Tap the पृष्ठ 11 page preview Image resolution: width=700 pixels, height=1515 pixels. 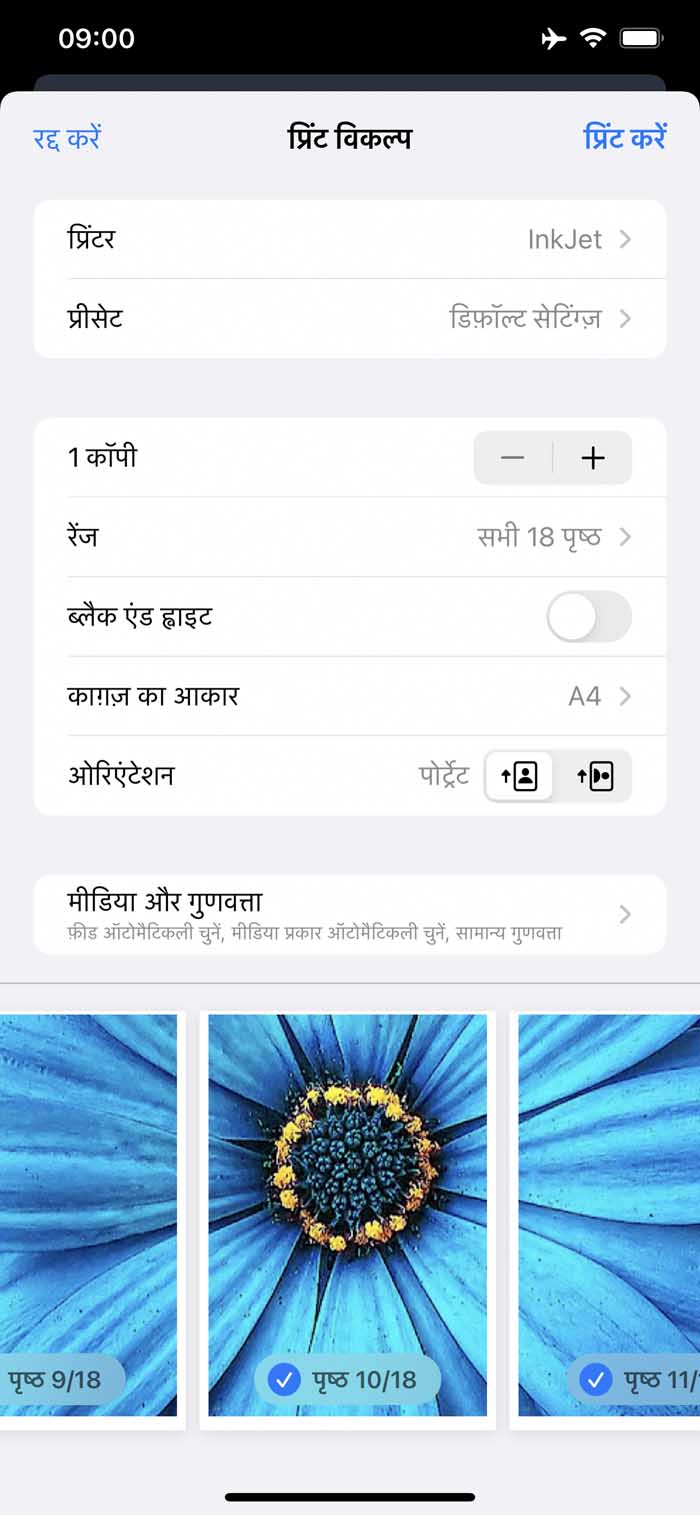coord(606,1215)
